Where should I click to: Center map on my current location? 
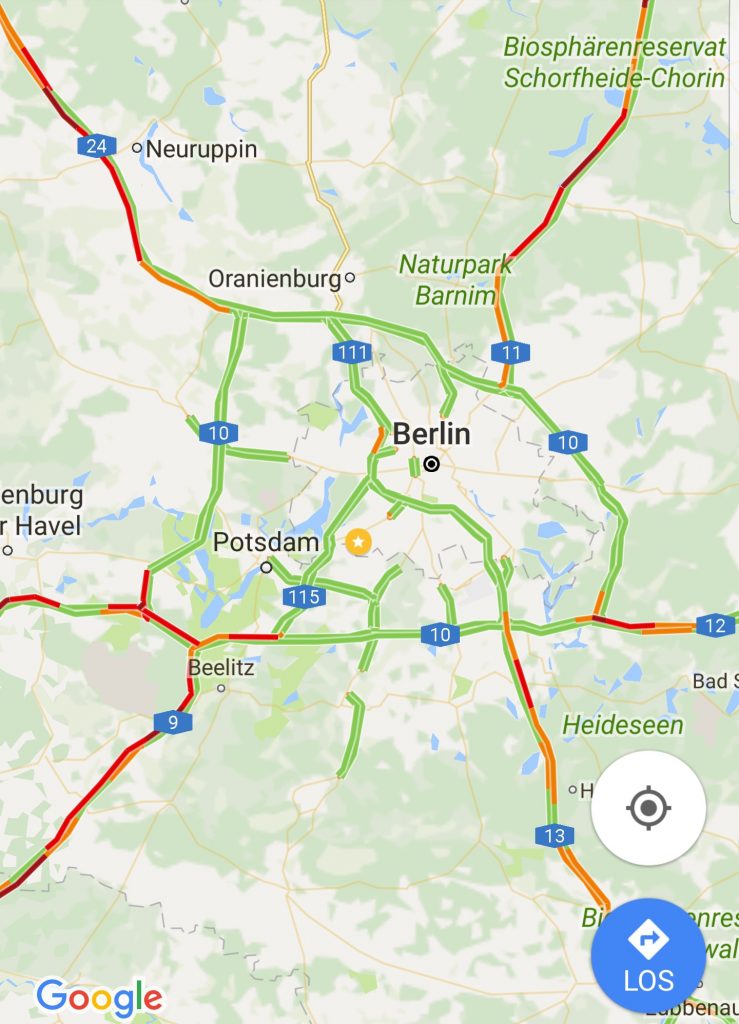tap(648, 807)
